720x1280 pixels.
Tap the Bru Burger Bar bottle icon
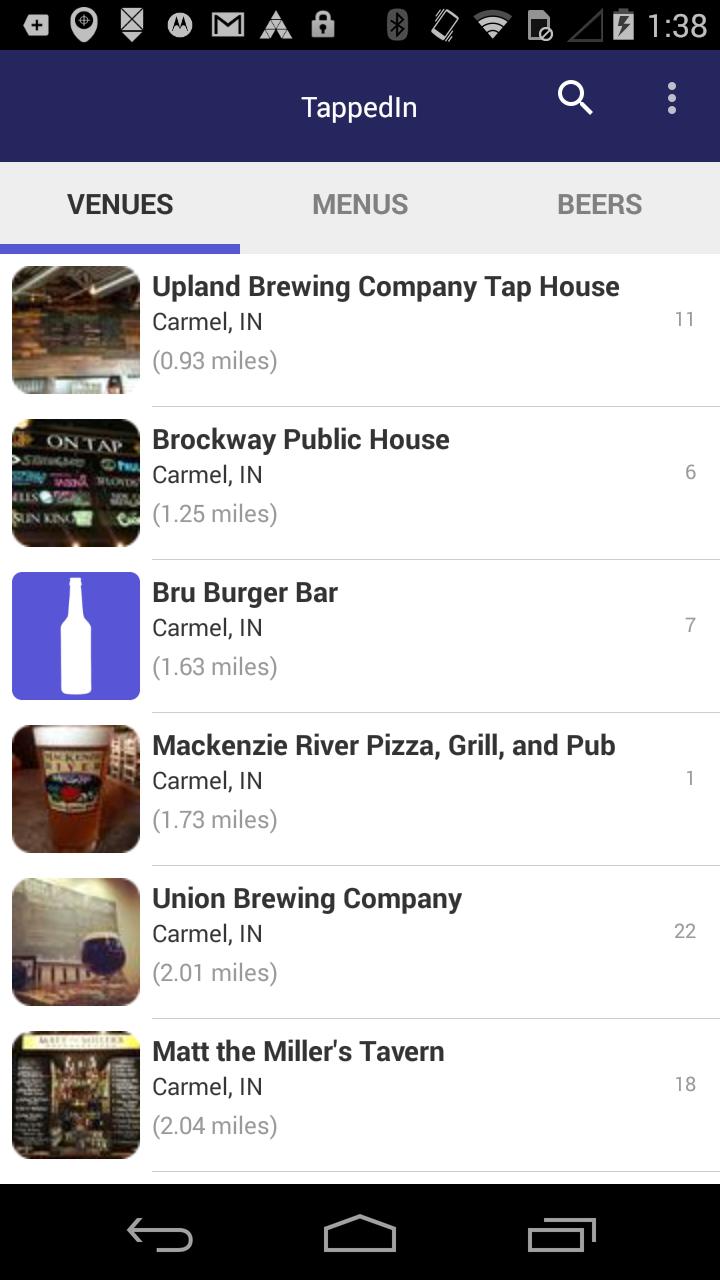pyautogui.click(x=75, y=636)
